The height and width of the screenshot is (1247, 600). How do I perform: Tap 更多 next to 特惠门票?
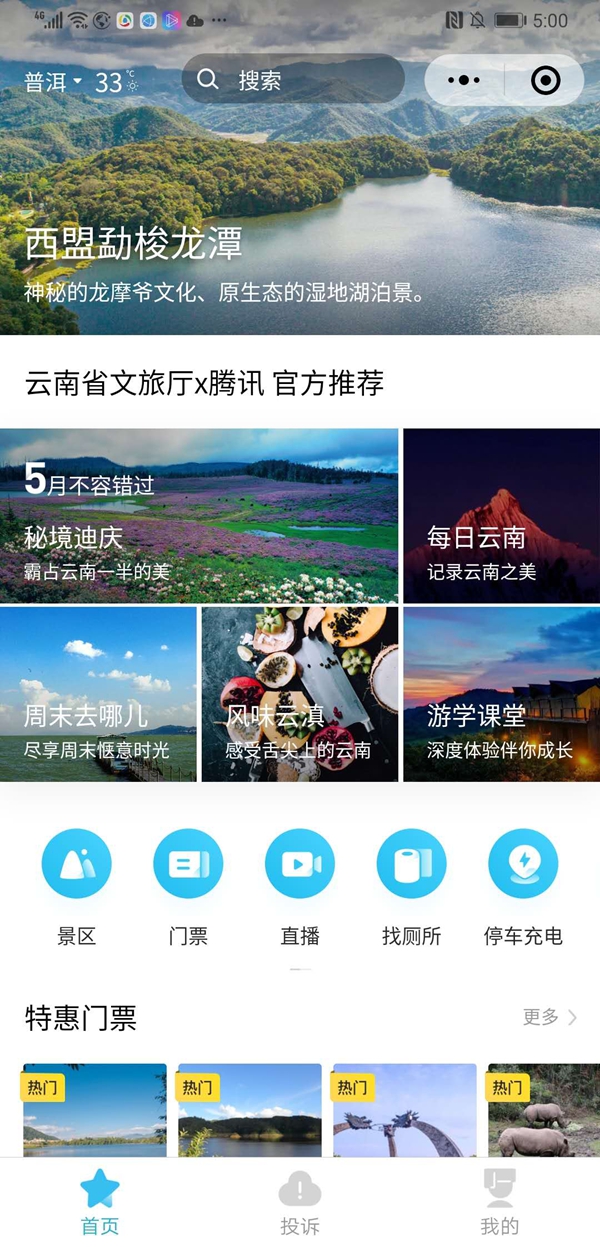tap(550, 1017)
